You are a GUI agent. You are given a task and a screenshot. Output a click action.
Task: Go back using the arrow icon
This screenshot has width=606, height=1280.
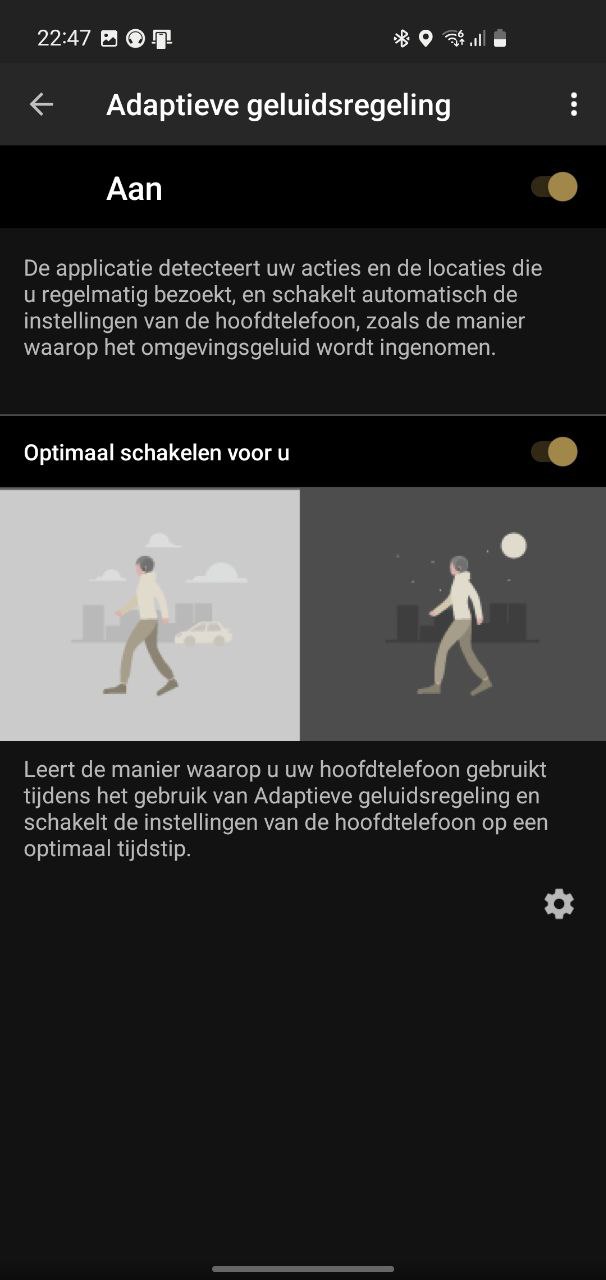tap(41, 104)
